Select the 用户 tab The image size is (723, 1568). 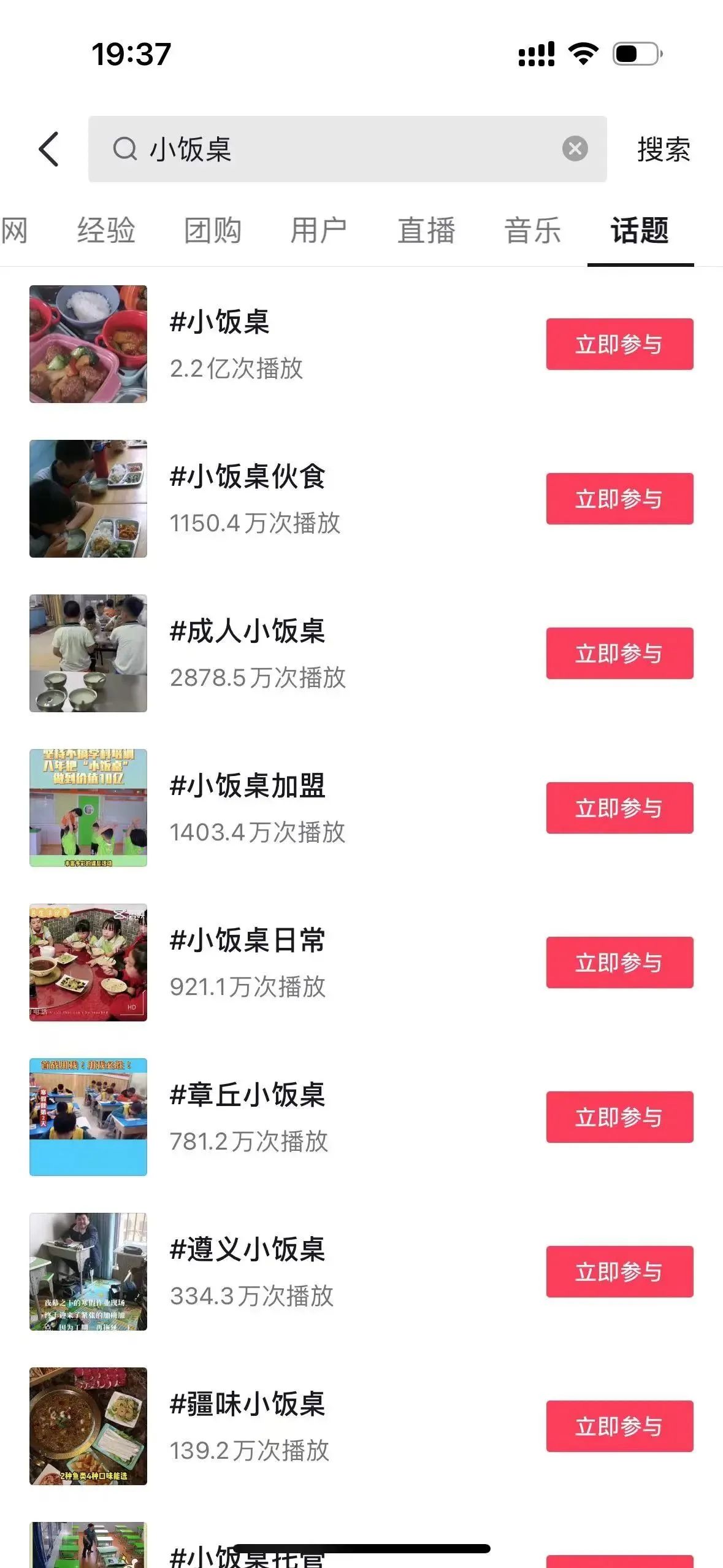(319, 231)
